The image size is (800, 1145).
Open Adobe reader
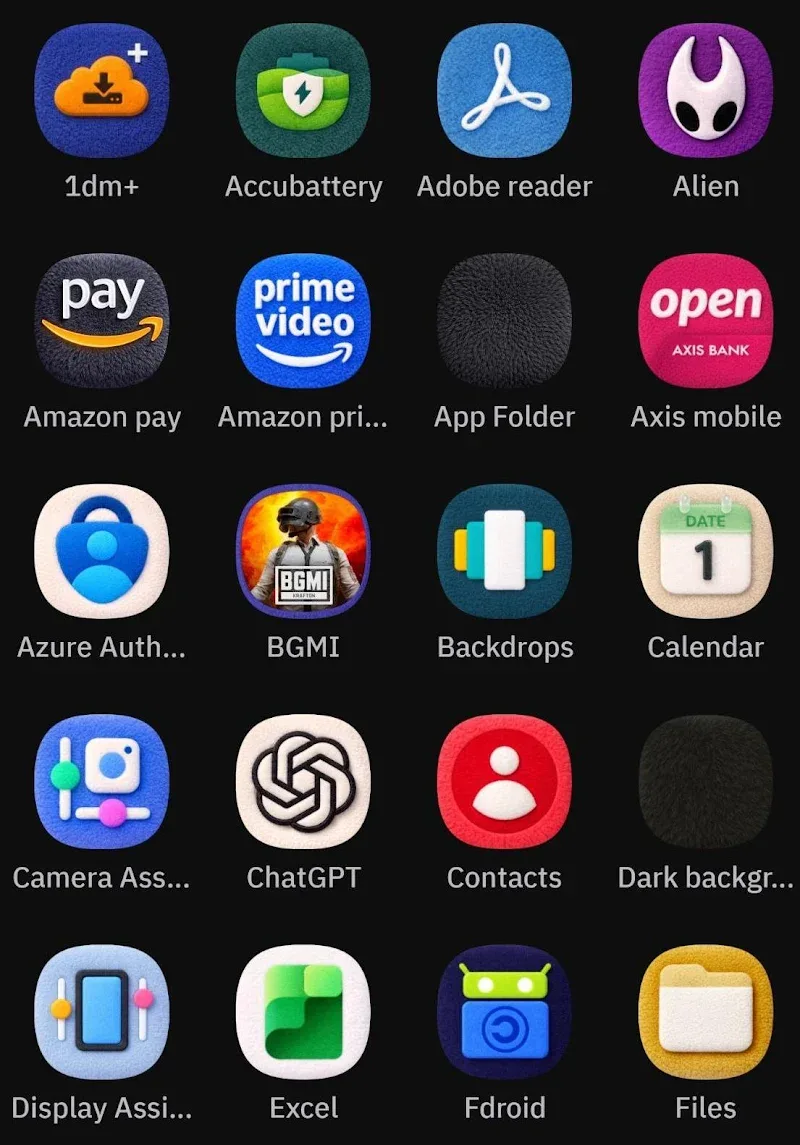coord(504,91)
